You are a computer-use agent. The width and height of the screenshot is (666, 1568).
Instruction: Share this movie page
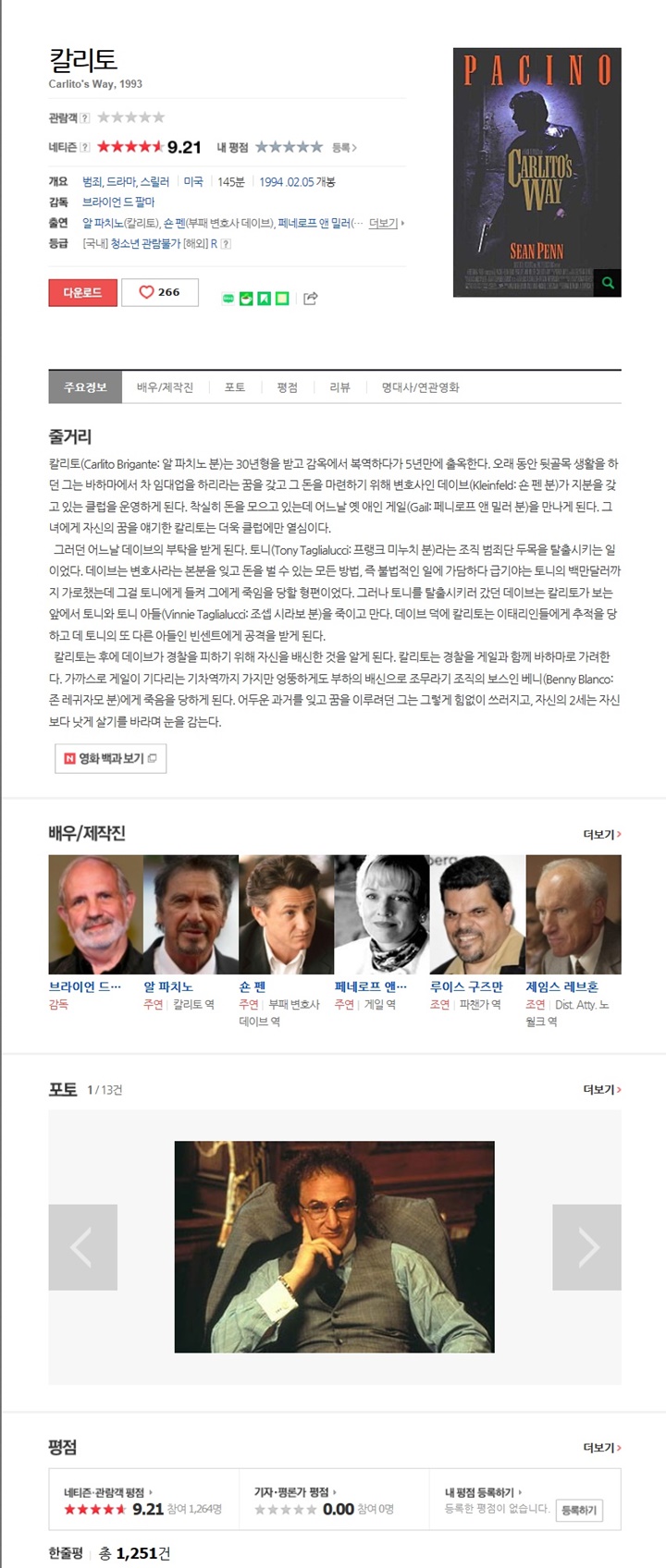point(311,298)
